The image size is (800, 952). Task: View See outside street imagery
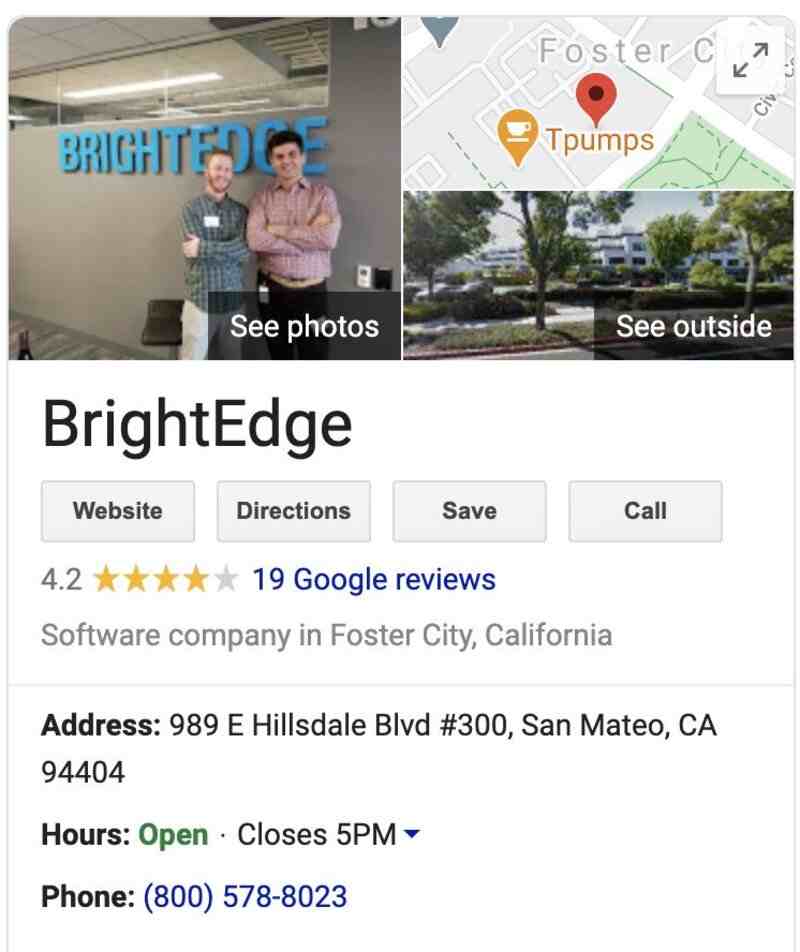click(x=692, y=325)
